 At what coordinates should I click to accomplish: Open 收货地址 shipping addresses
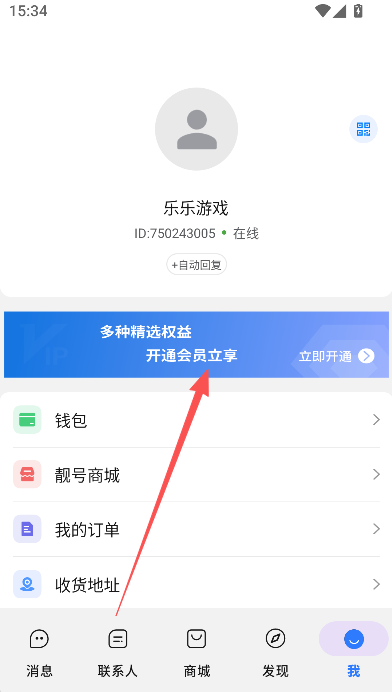(196, 584)
